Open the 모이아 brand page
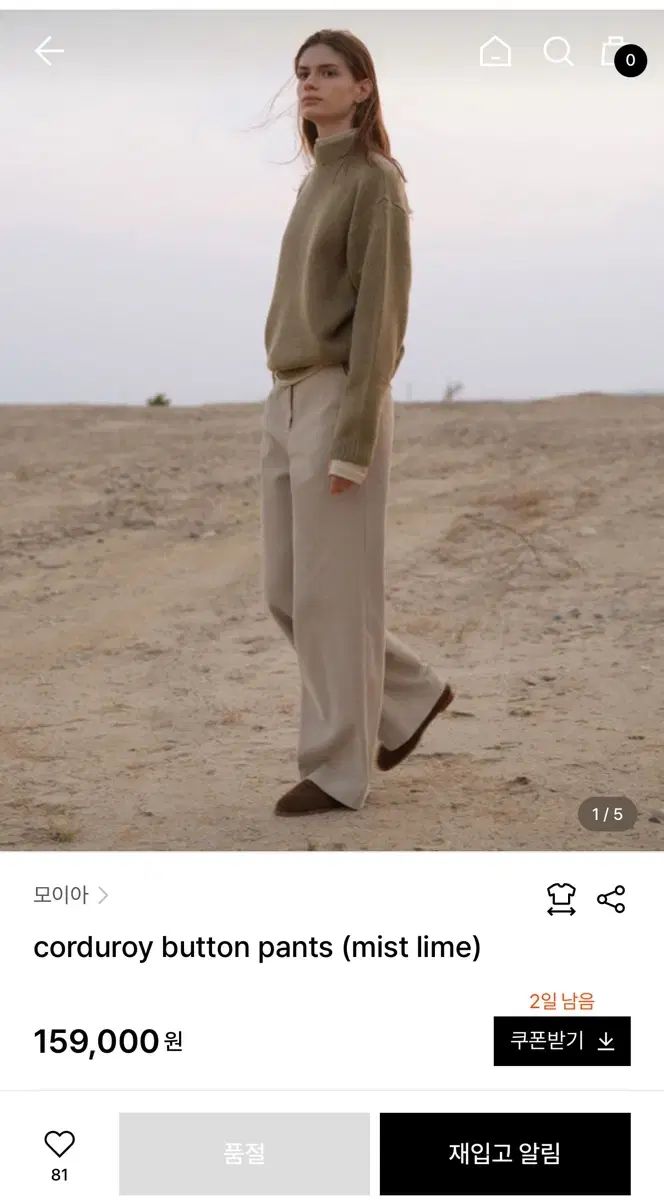 tap(70, 895)
